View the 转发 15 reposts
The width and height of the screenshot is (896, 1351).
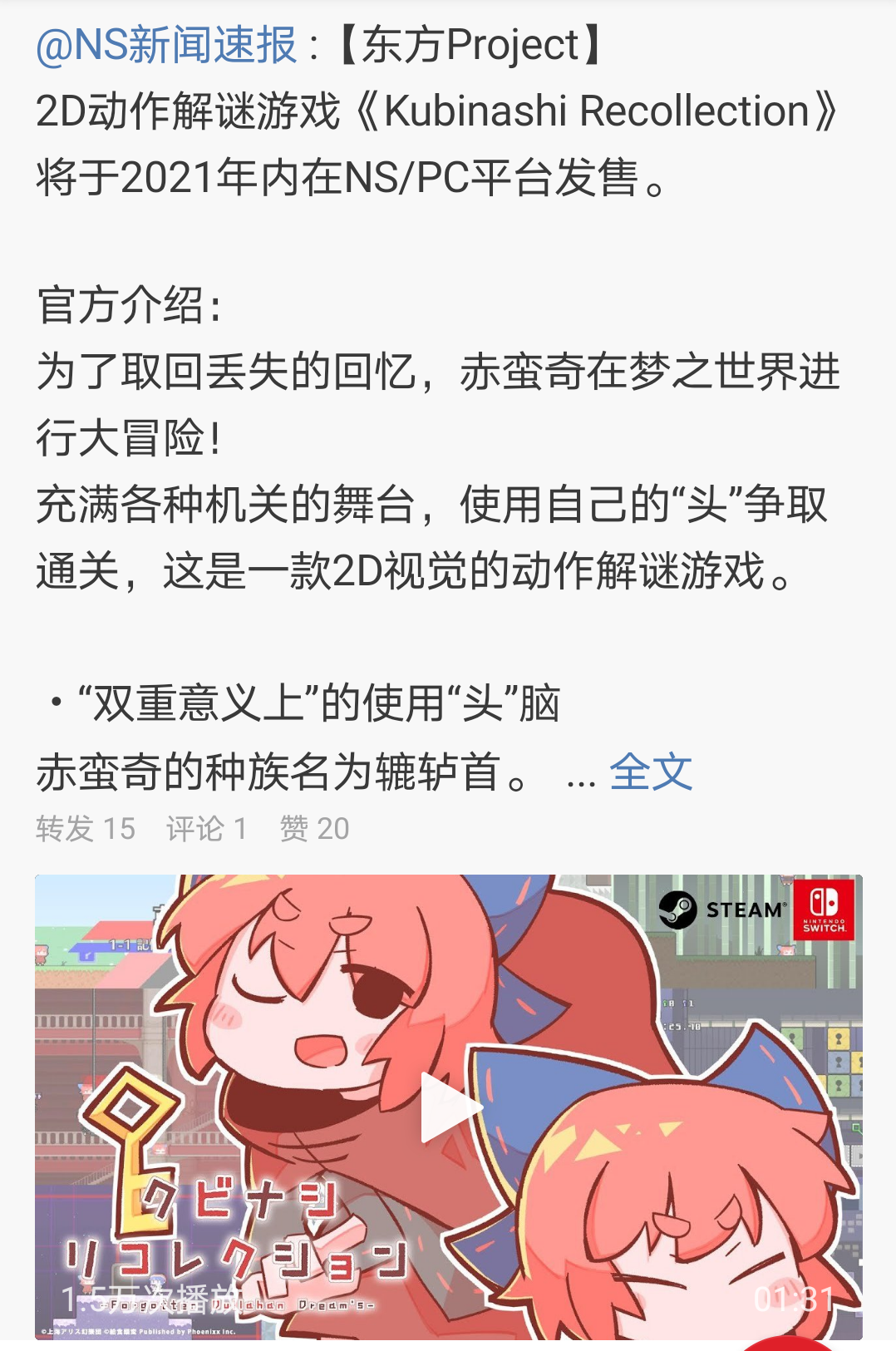click(x=86, y=829)
